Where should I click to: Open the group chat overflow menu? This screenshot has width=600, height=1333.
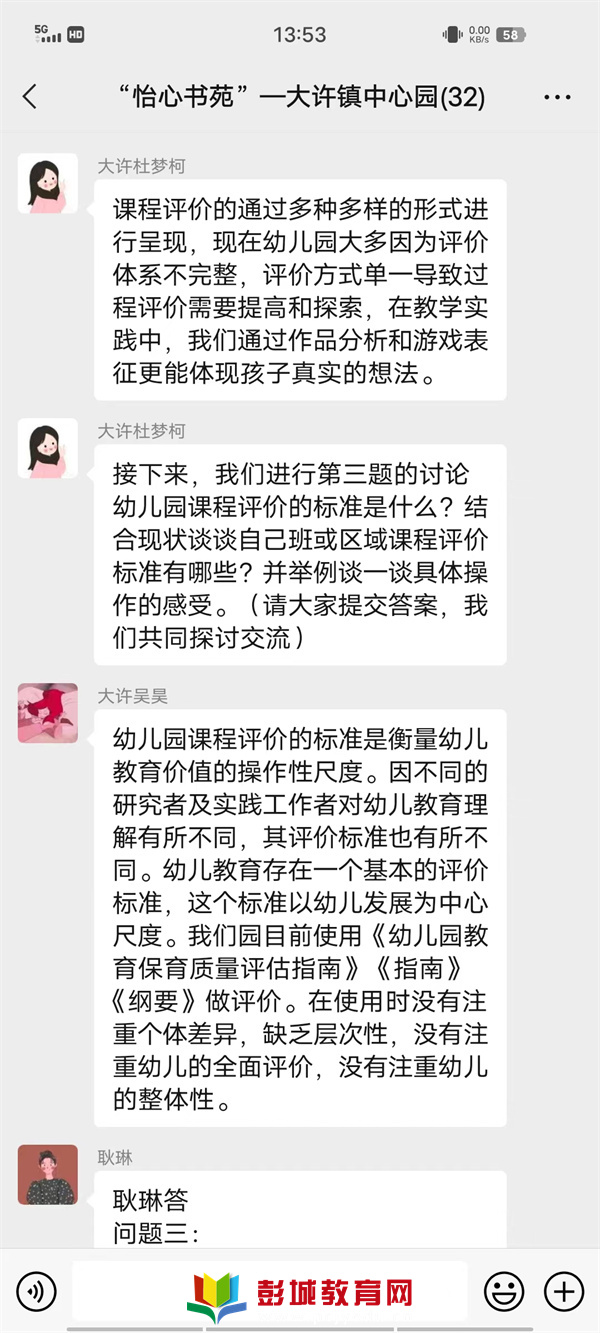tap(557, 97)
